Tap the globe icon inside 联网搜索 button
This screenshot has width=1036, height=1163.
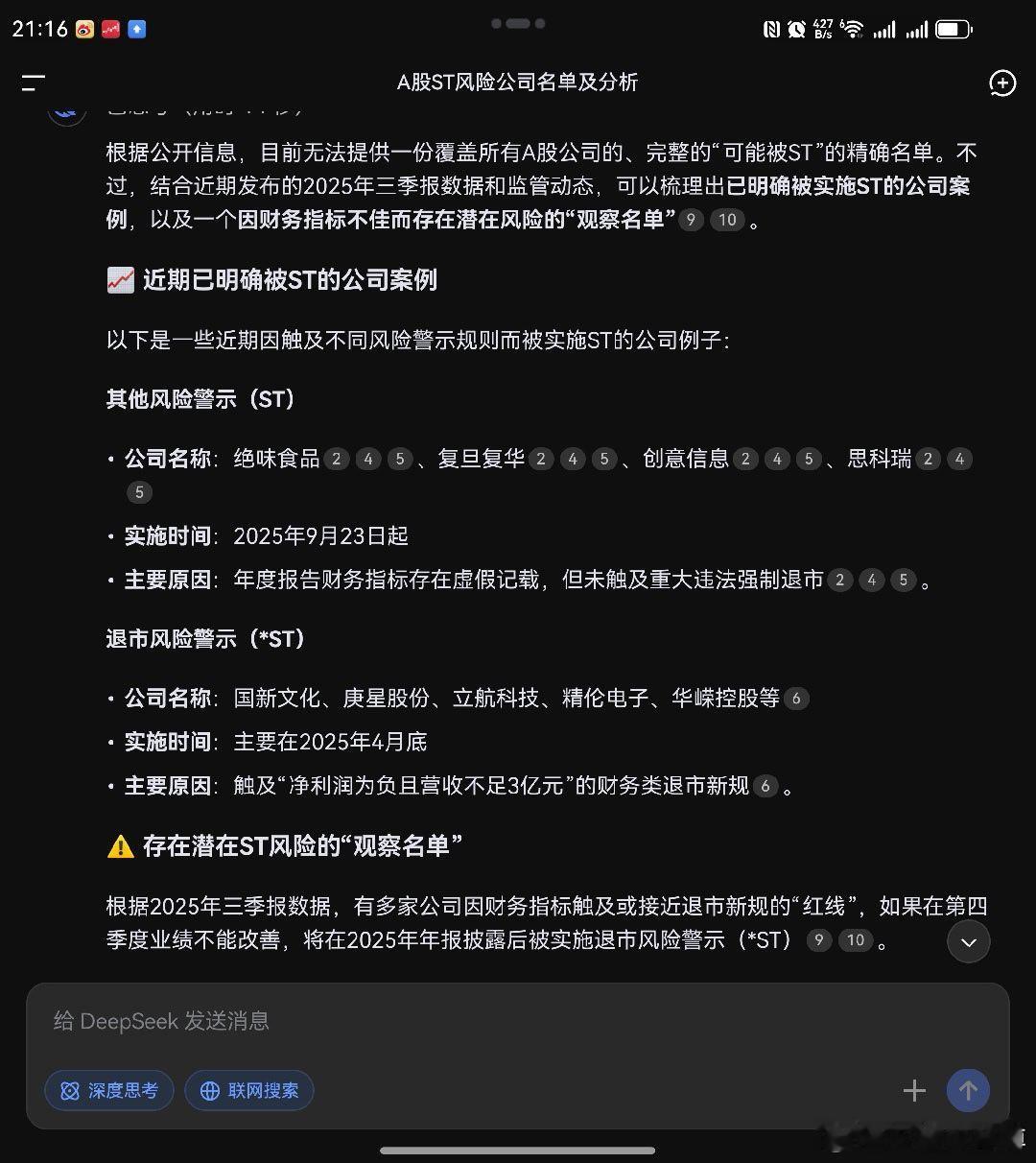pyautogui.click(x=209, y=1090)
